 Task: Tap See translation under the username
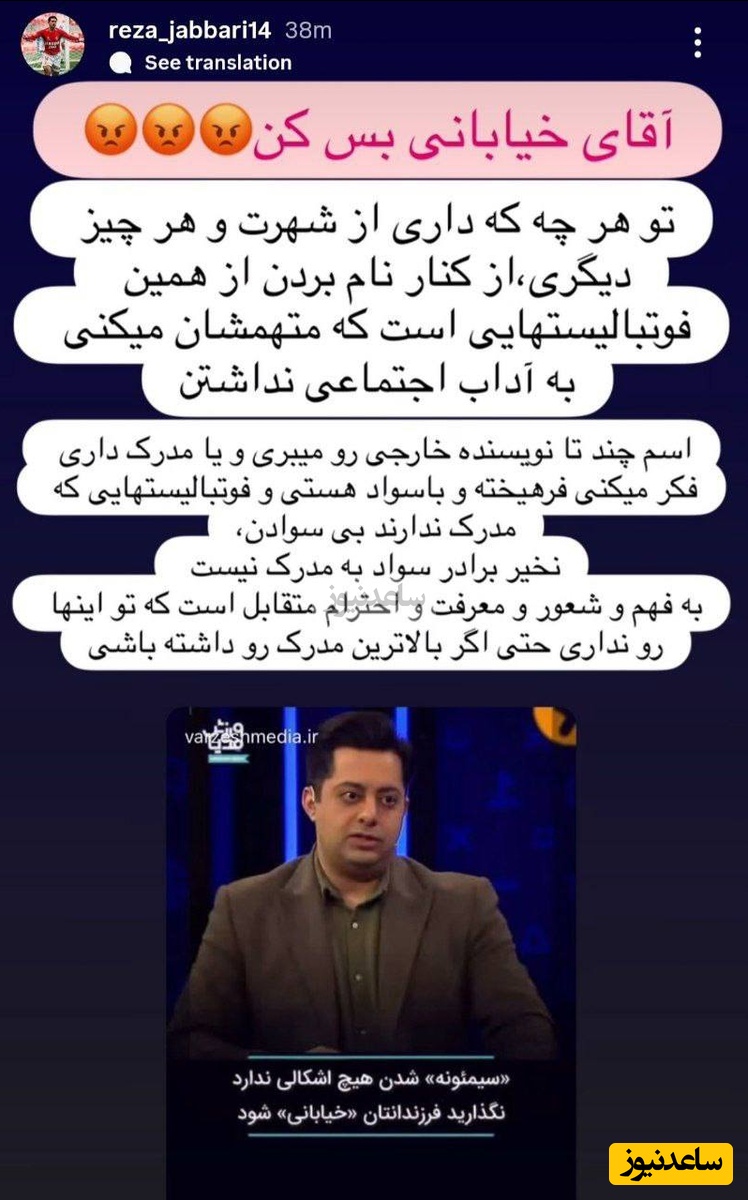point(217,63)
